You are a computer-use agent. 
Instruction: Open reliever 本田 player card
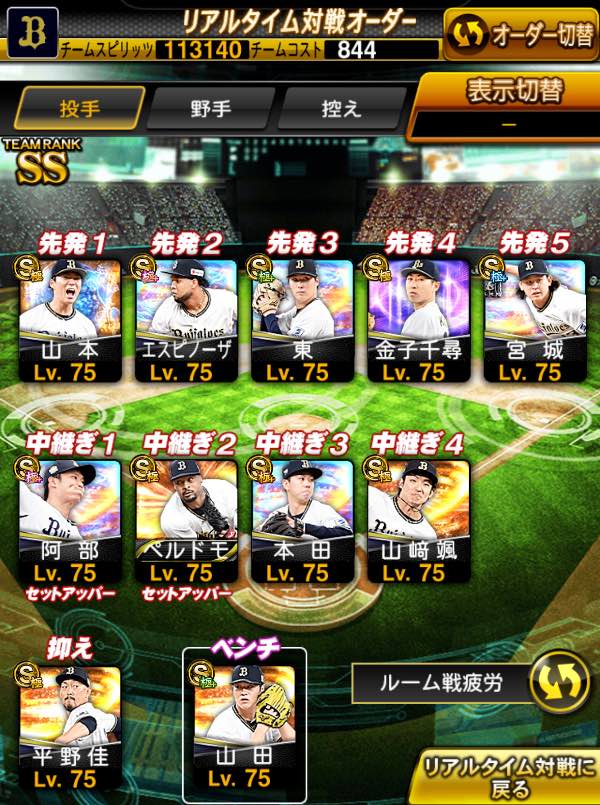point(302,520)
